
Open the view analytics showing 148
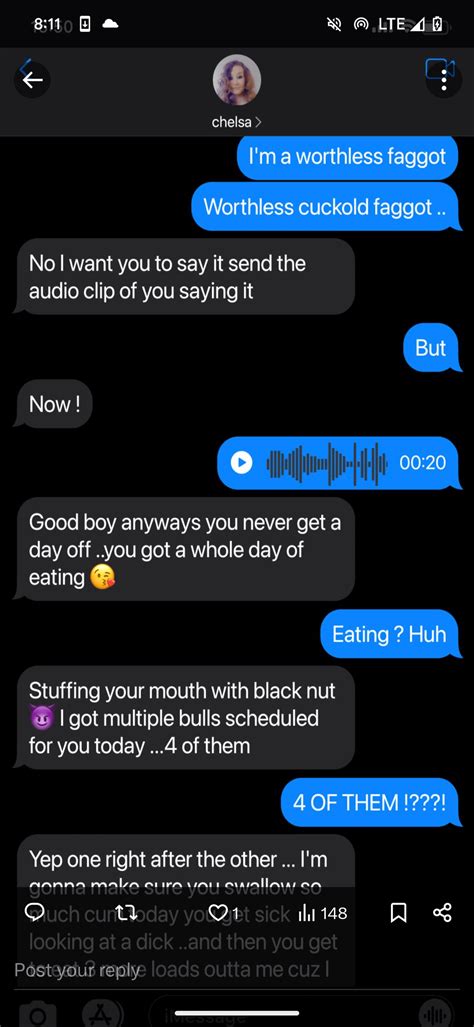pos(323,912)
